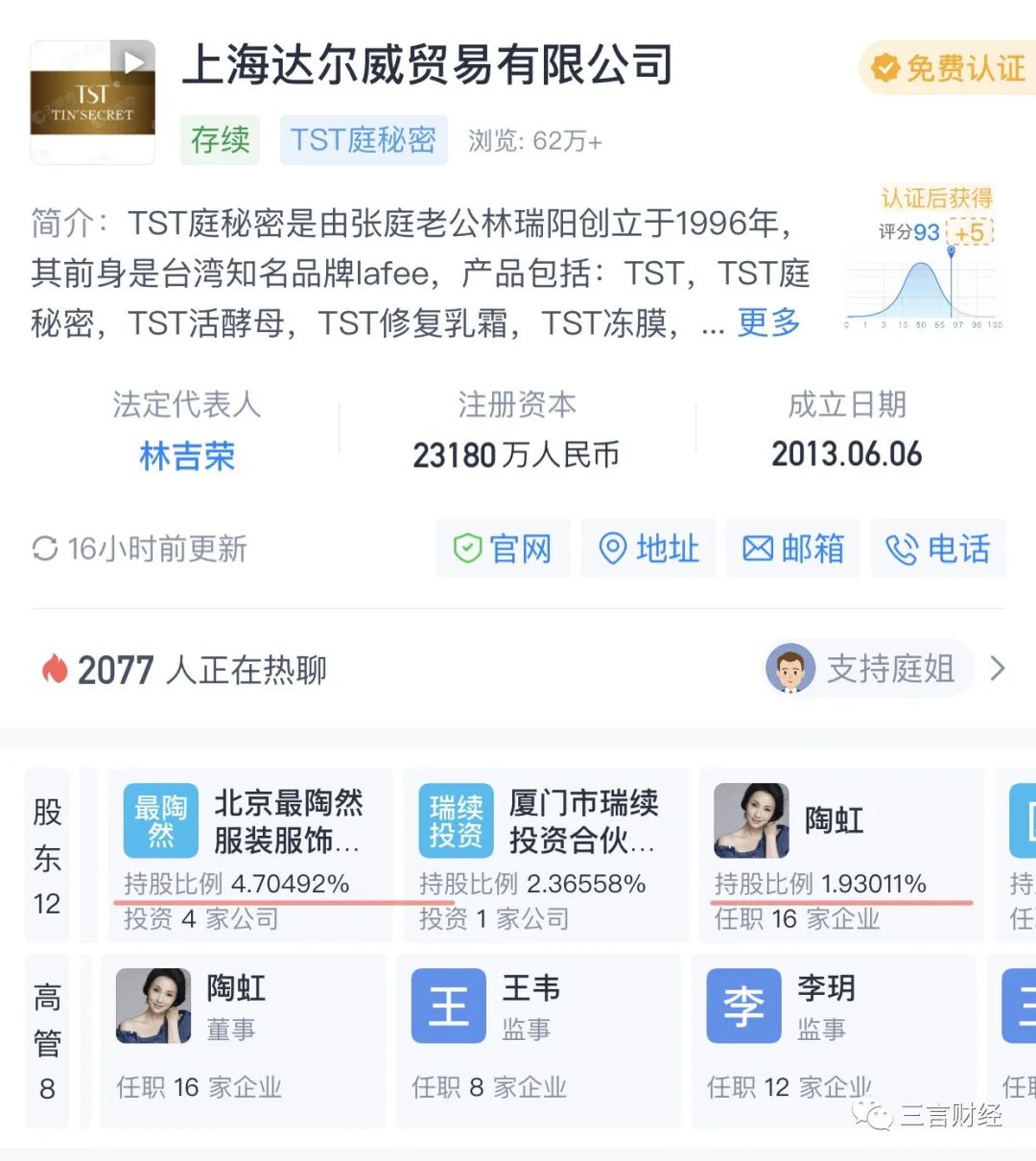View all 12 股东 shareholders
Screen dimensions: 1036x1161
point(47,856)
